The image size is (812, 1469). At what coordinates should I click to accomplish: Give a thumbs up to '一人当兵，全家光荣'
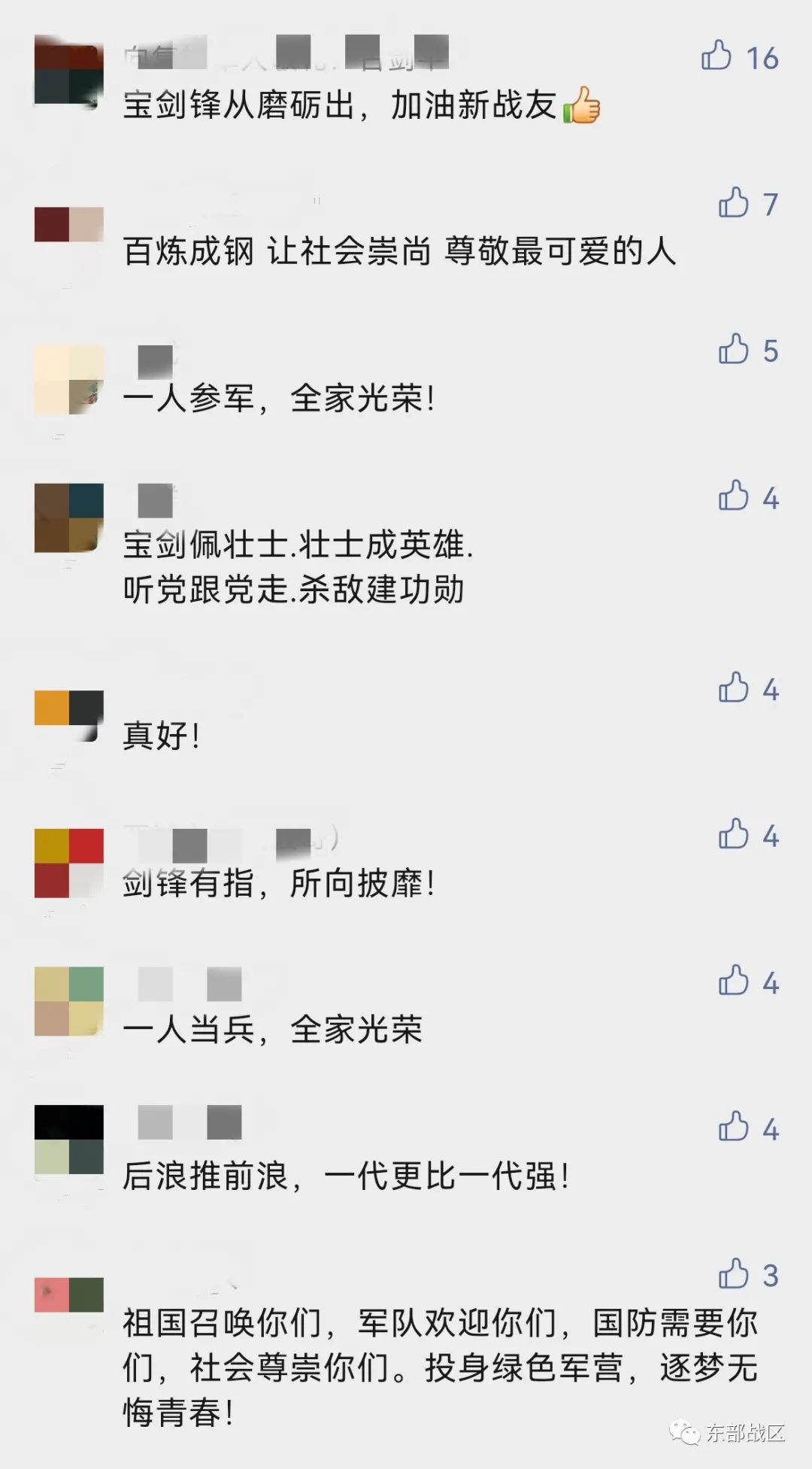pos(733,982)
